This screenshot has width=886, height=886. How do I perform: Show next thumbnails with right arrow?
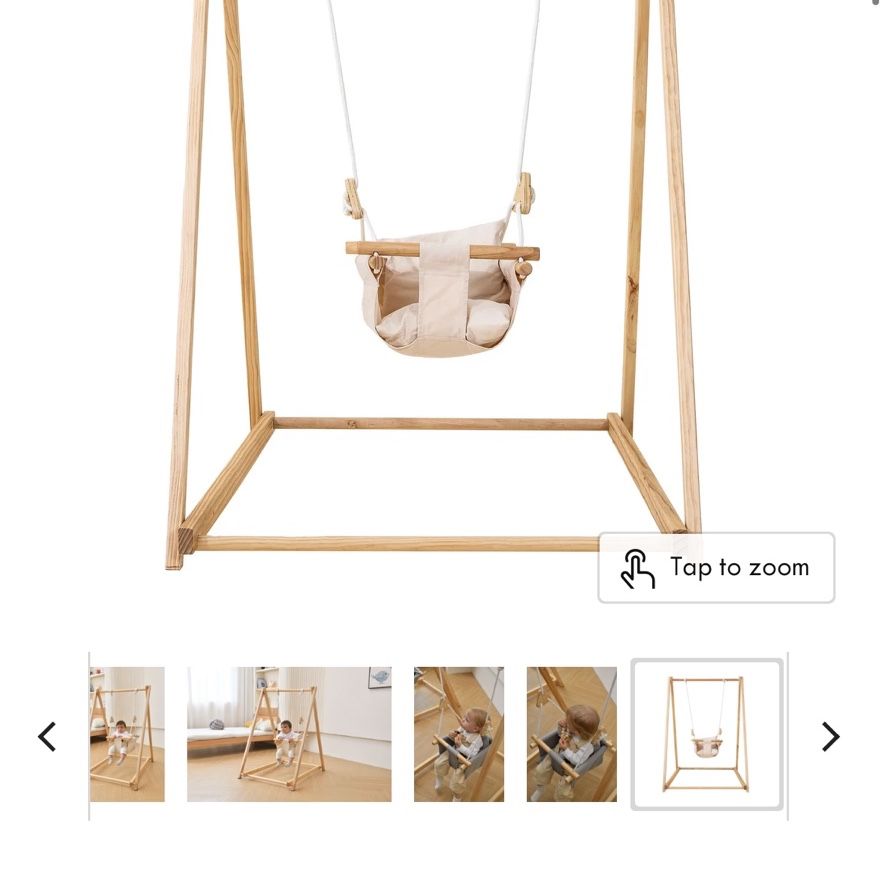[830, 736]
